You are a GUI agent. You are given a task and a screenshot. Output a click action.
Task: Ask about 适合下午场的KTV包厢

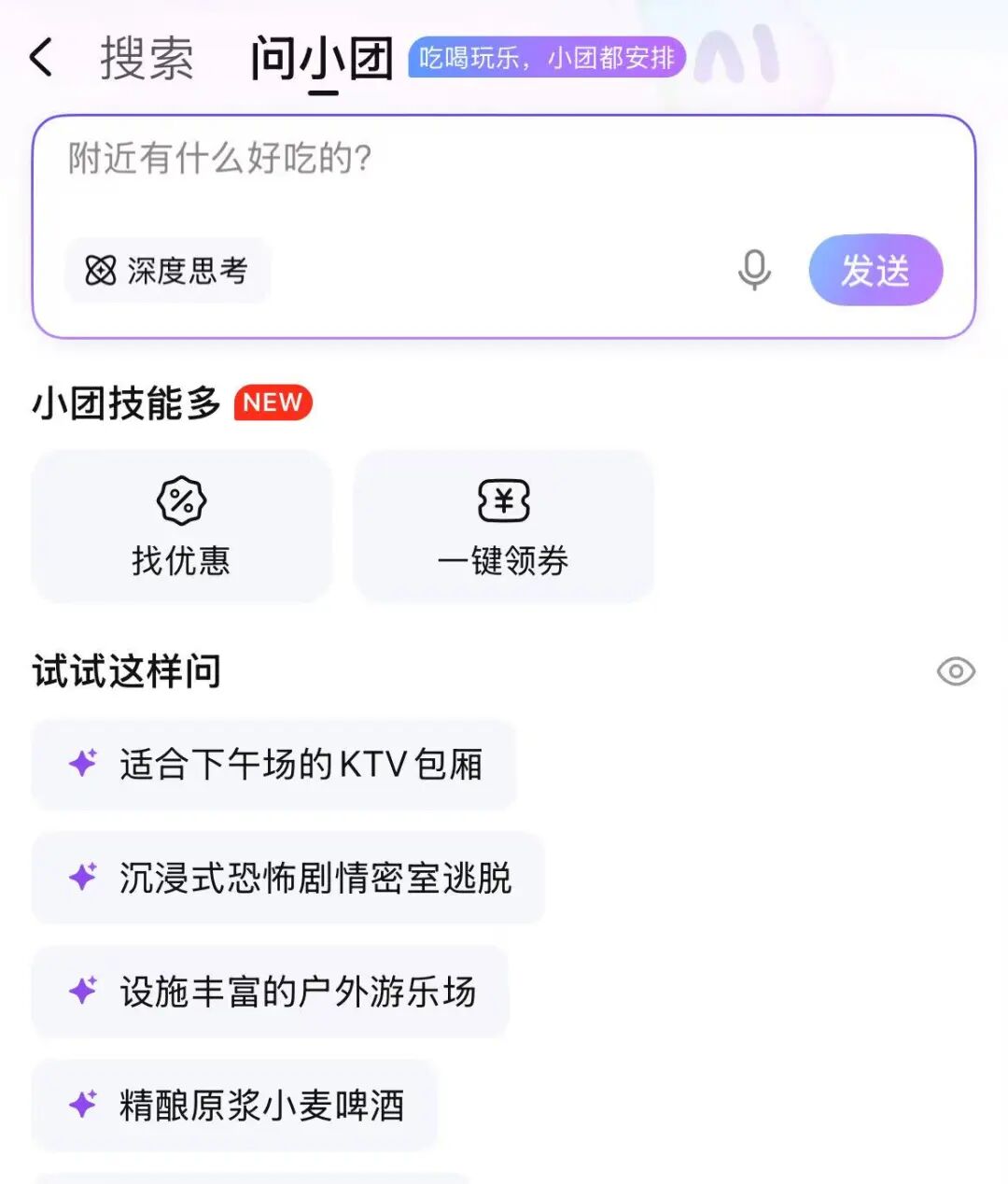point(274,765)
